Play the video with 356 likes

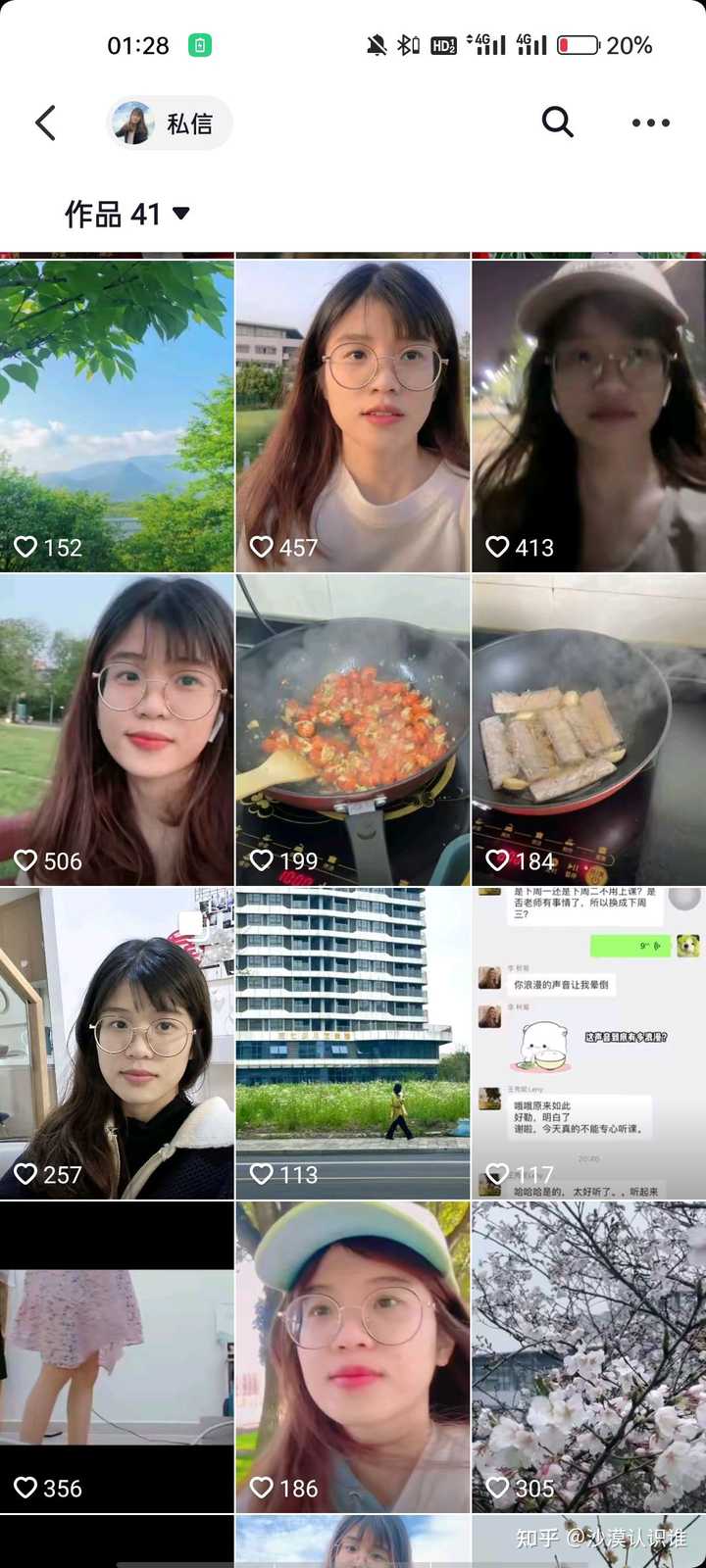(x=117, y=1357)
